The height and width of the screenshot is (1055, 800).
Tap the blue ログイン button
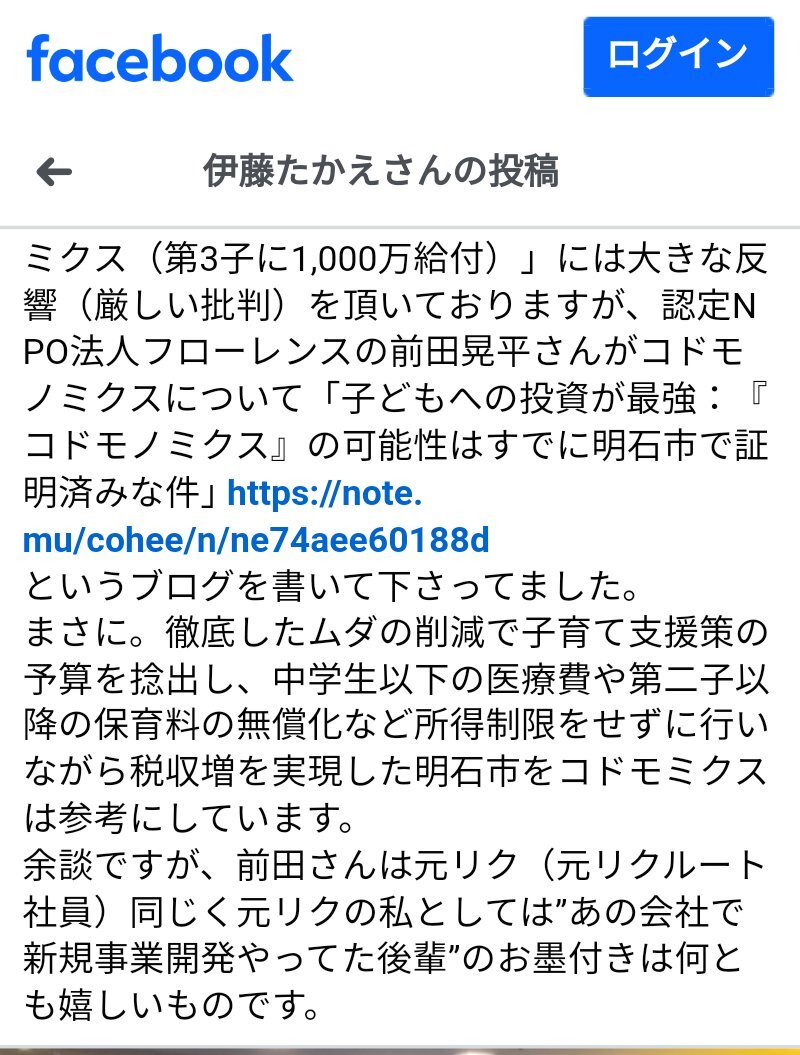point(678,55)
